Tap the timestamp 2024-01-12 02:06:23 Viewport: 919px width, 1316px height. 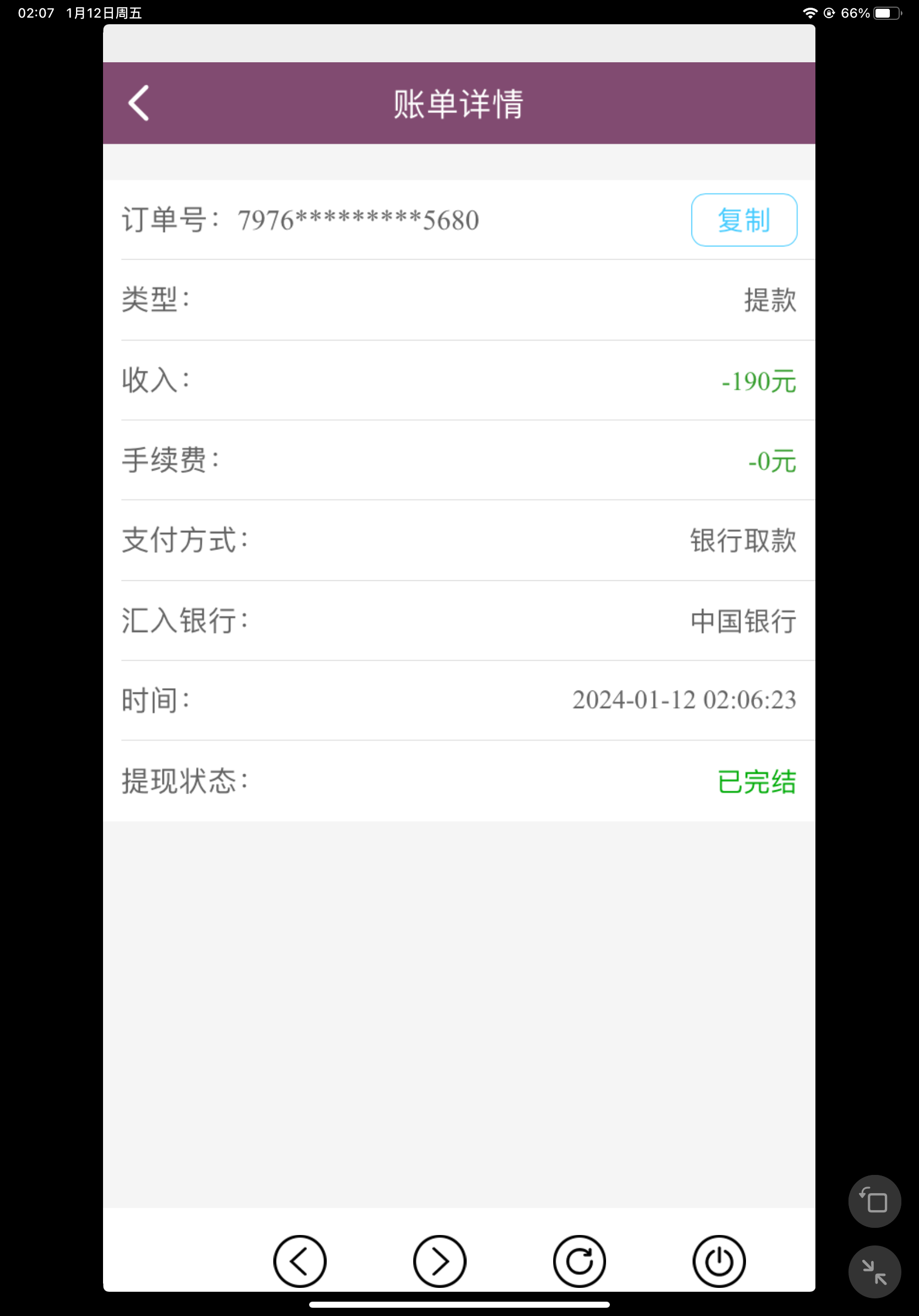[x=685, y=700]
